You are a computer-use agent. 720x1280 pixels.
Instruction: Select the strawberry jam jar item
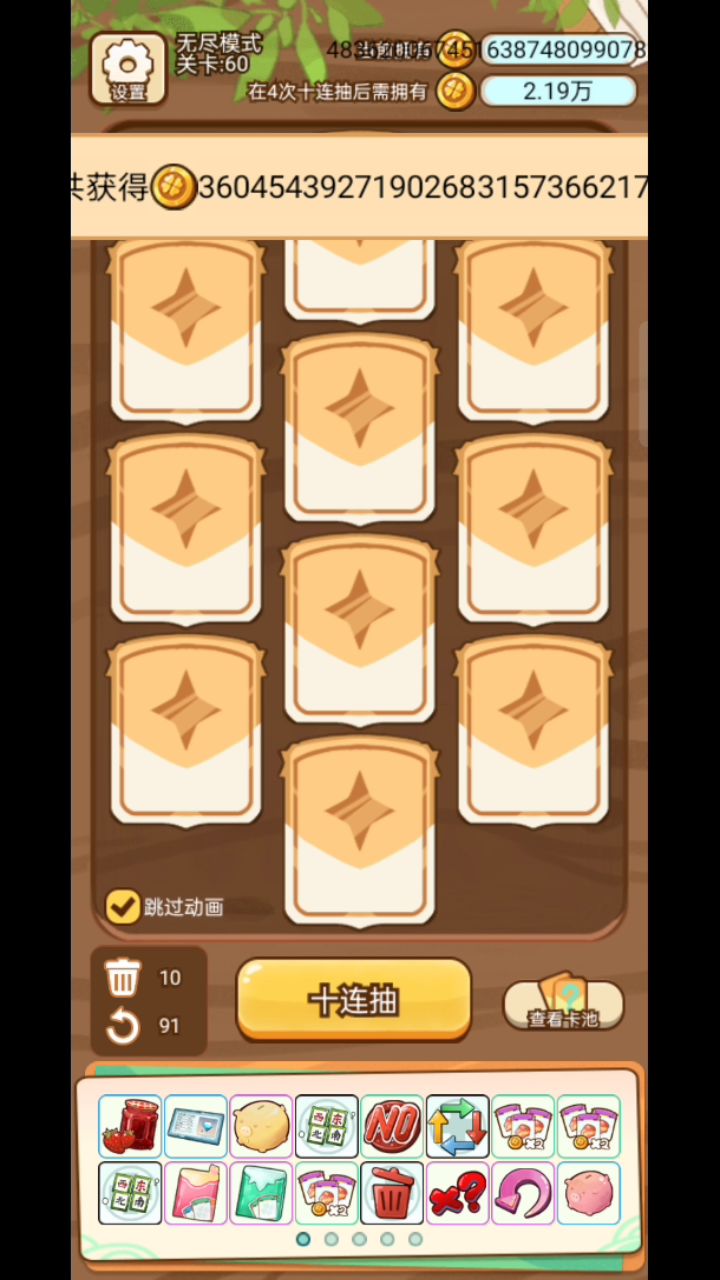tap(130, 1126)
